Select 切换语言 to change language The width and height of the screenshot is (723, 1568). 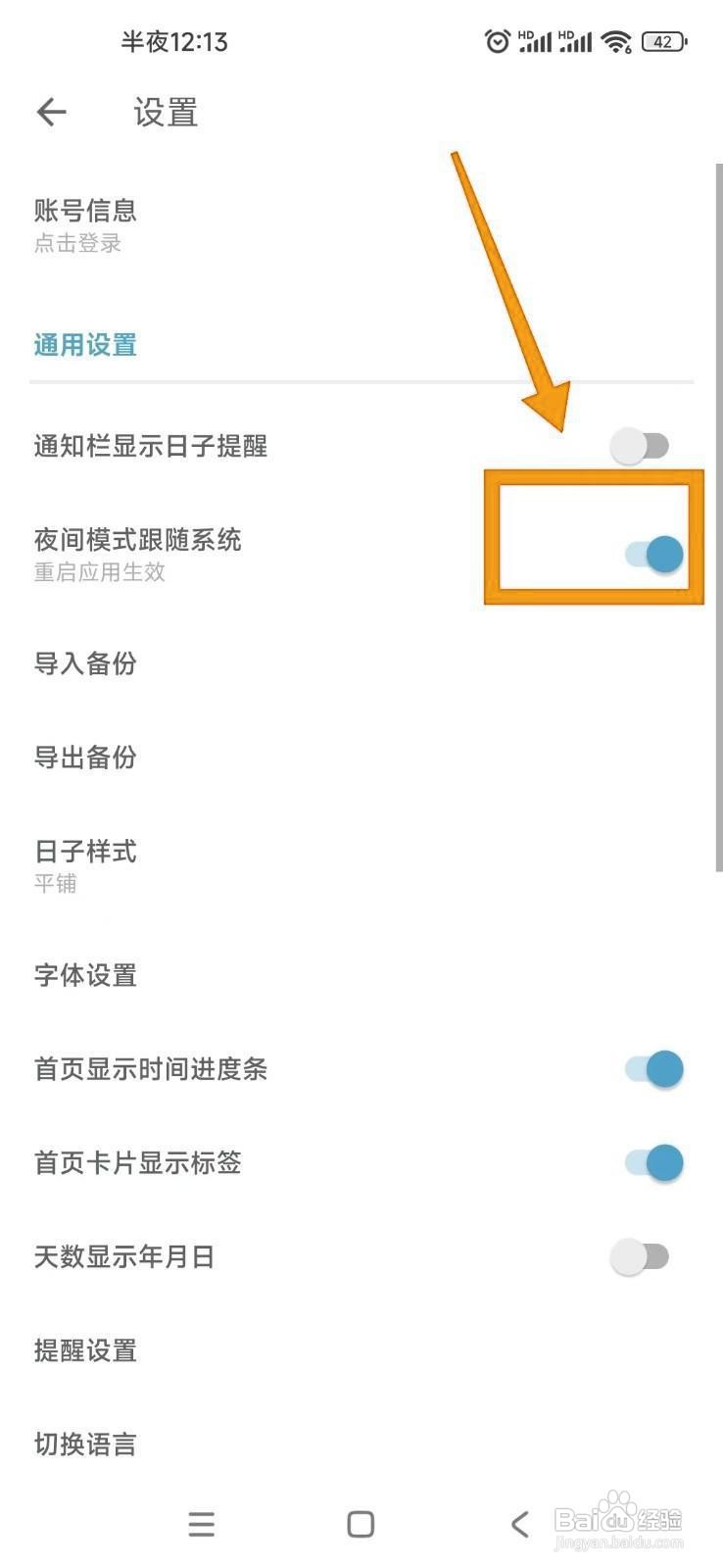click(84, 1444)
